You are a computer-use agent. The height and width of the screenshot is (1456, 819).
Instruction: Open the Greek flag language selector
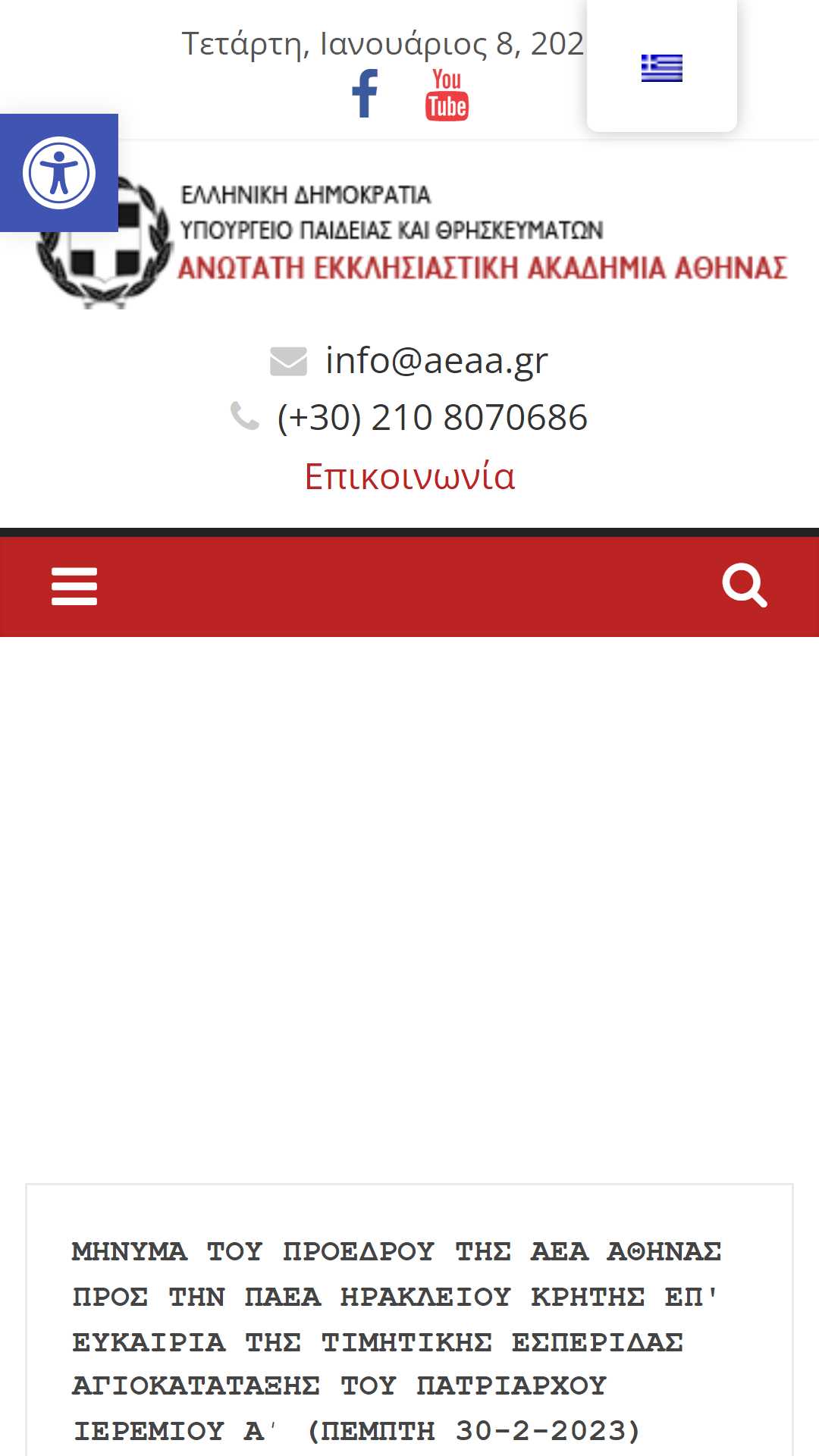coord(662,68)
